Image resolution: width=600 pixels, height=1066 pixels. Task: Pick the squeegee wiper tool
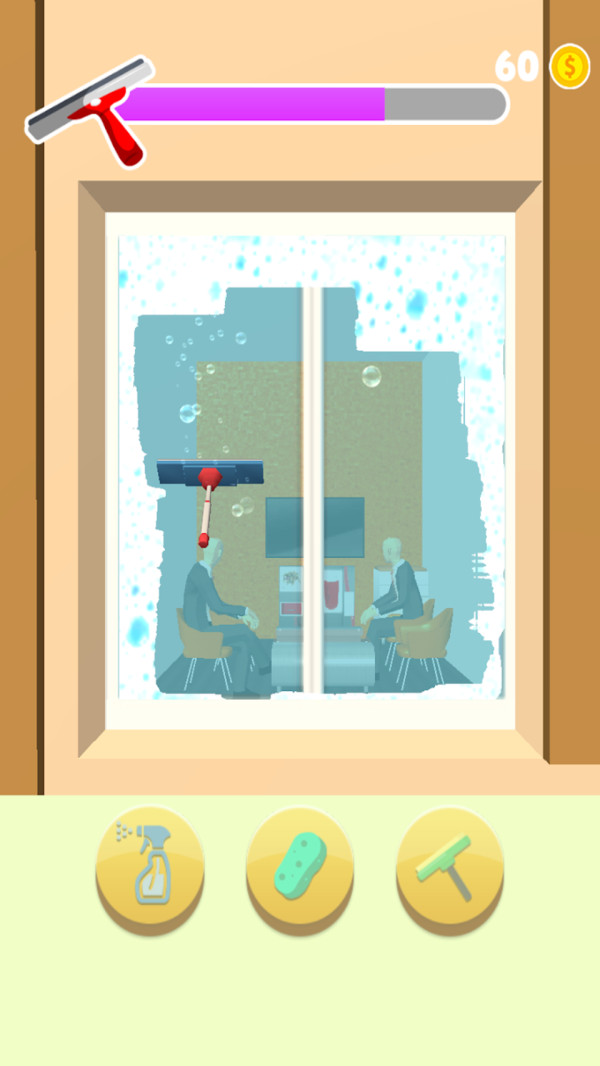click(450, 864)
